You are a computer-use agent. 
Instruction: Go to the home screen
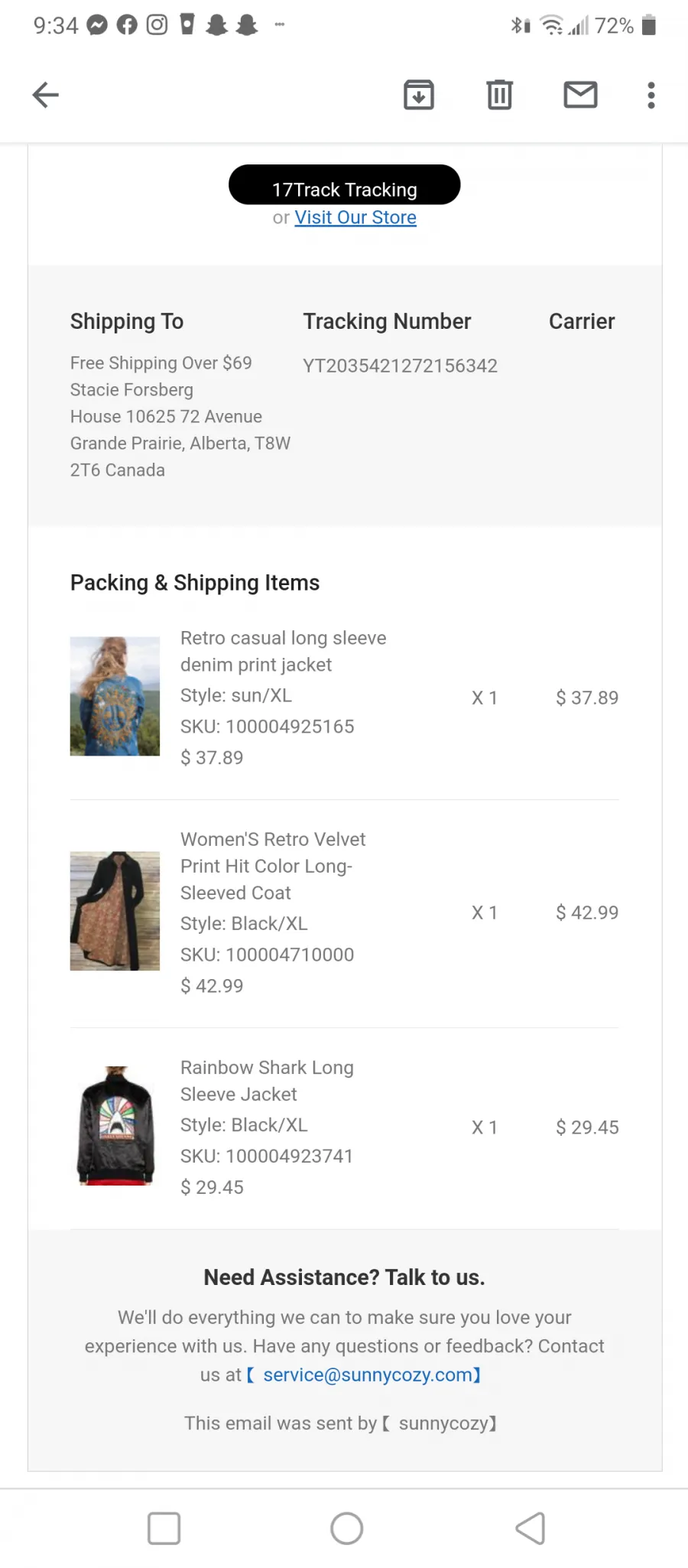pos(346,1528)
